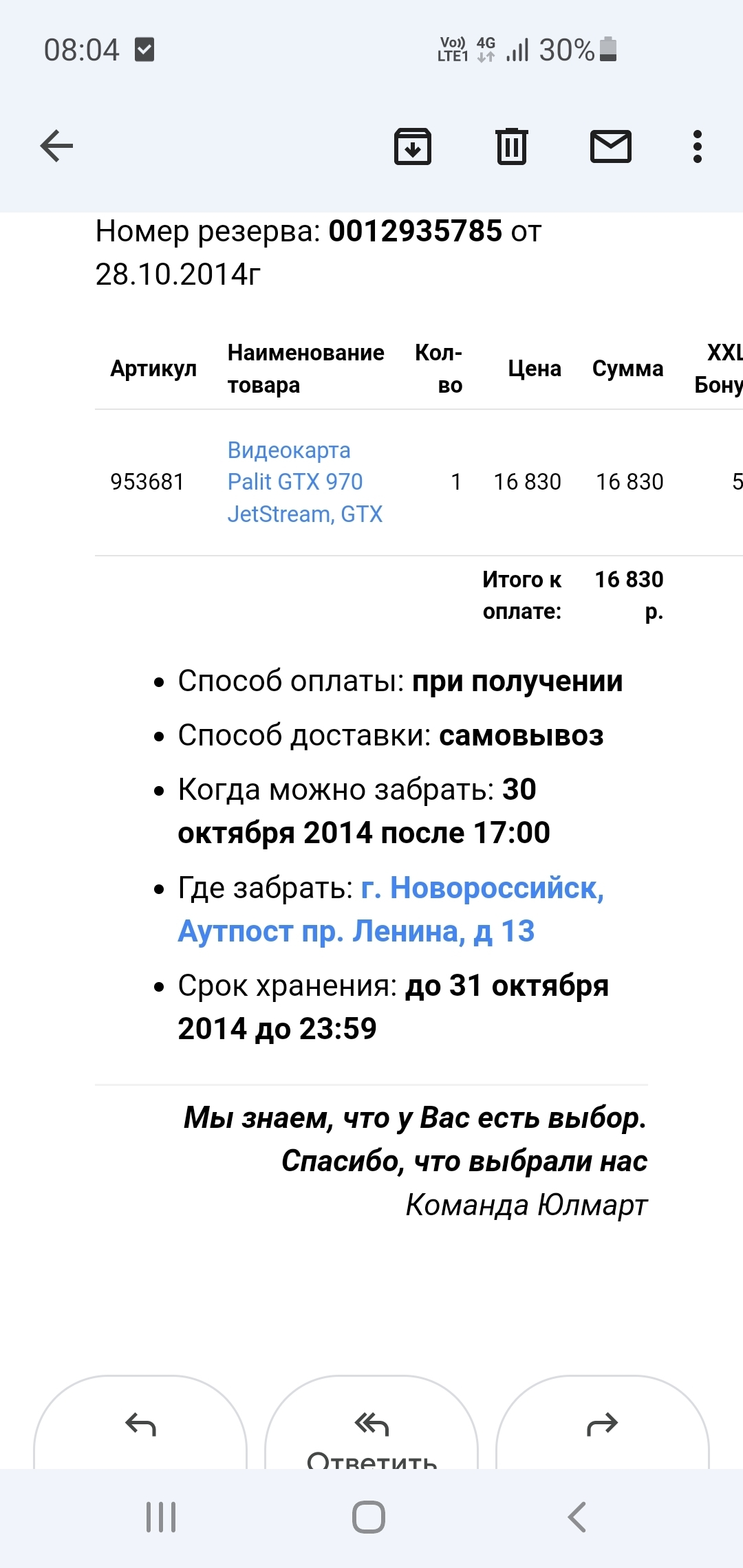Go back to the inbox
743x1568 pixels.
[x=56, y=146]
